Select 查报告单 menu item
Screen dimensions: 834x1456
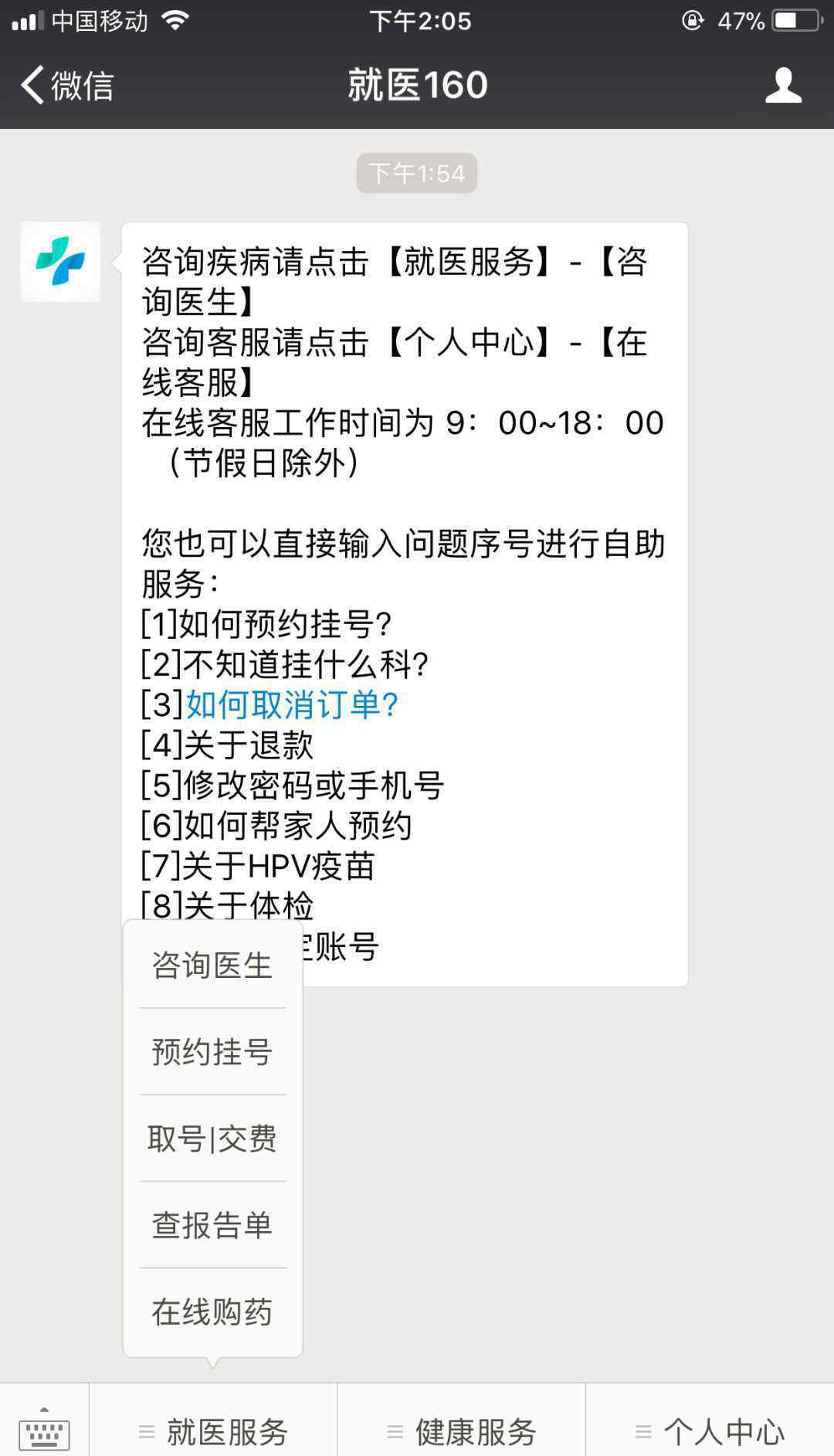(x=212, y=1224)
